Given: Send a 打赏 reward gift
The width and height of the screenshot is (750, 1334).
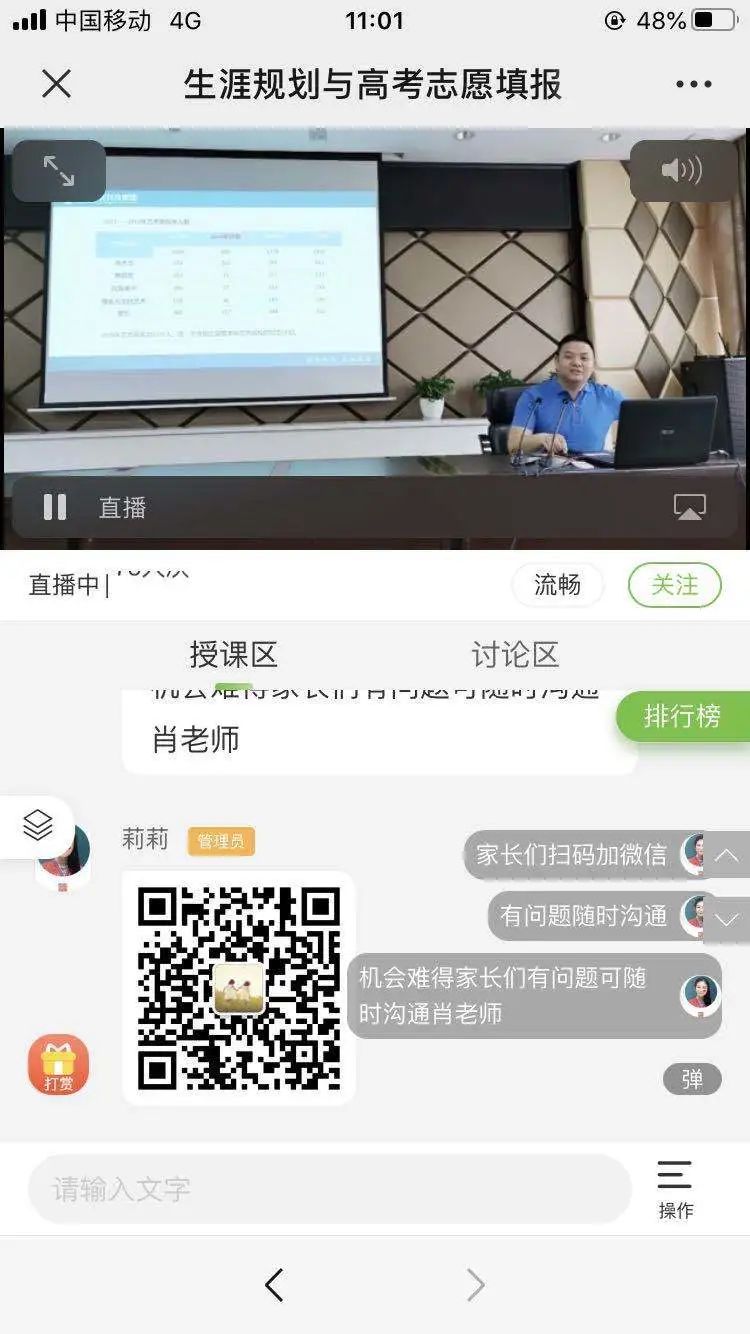Looking at the screenshot, I should point(58,1065).
